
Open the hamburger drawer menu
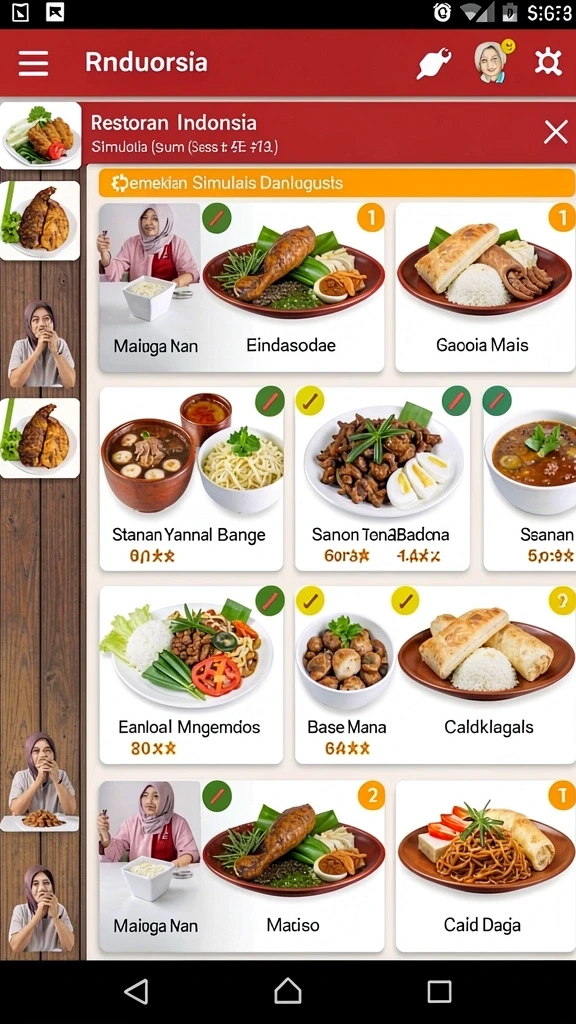pos(33,63)
